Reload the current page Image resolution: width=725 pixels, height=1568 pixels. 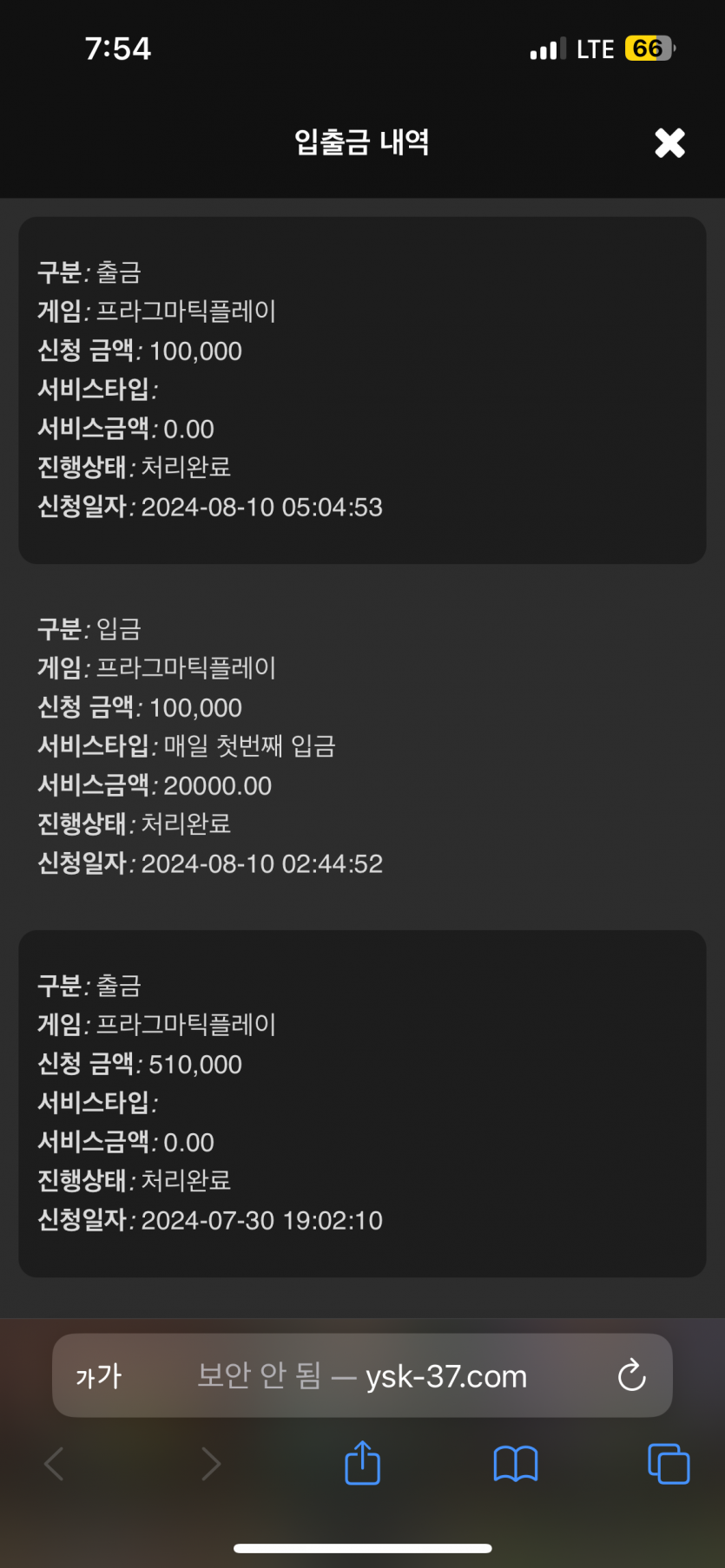pos(631,1375)
